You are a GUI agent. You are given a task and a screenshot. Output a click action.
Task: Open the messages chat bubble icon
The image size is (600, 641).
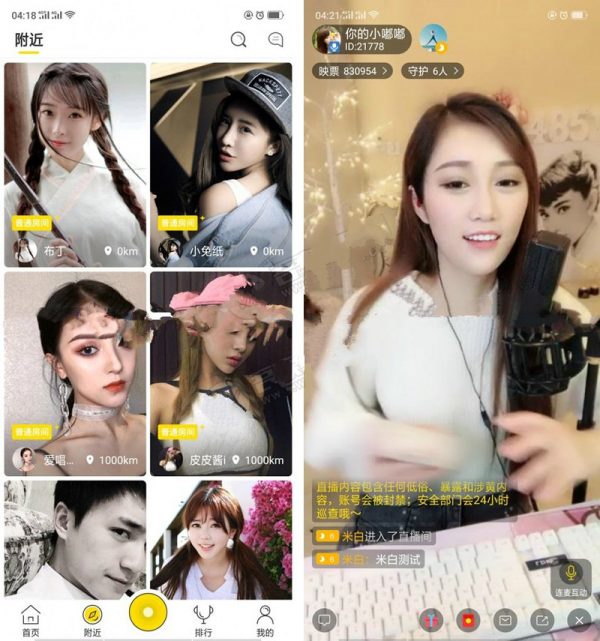(276, 40)
